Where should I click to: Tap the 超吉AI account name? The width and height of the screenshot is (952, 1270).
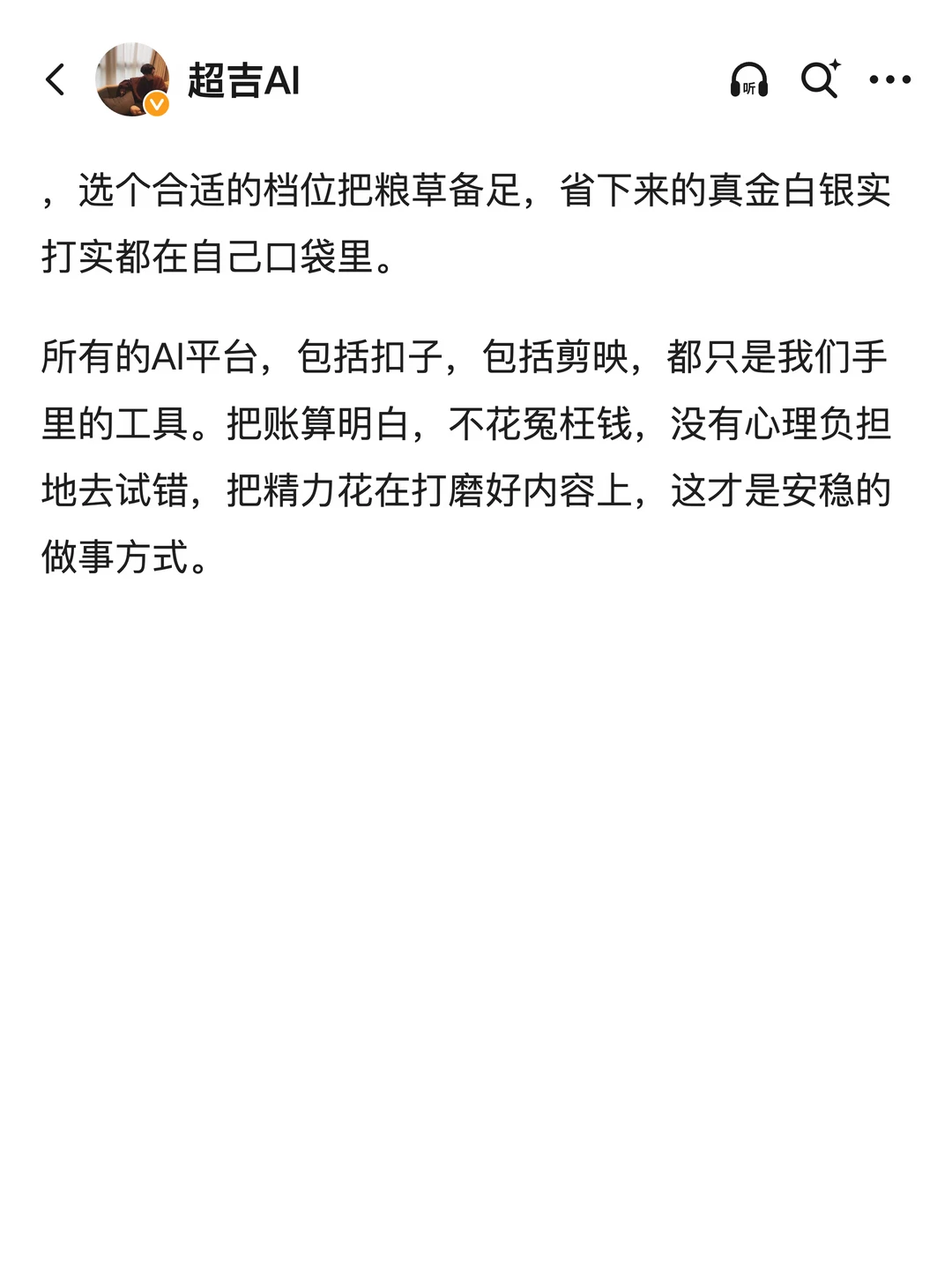[244, 80]
